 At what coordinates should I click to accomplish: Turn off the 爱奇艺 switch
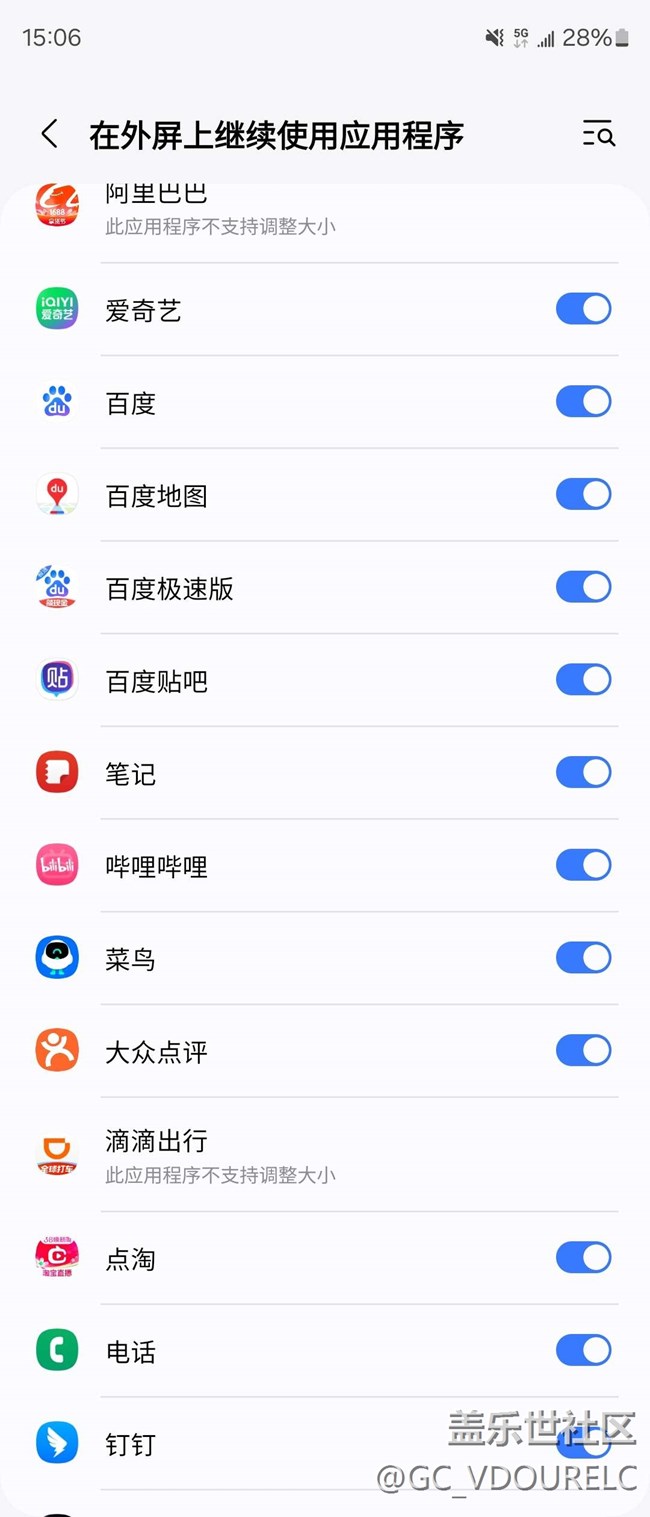coord(583,309)
